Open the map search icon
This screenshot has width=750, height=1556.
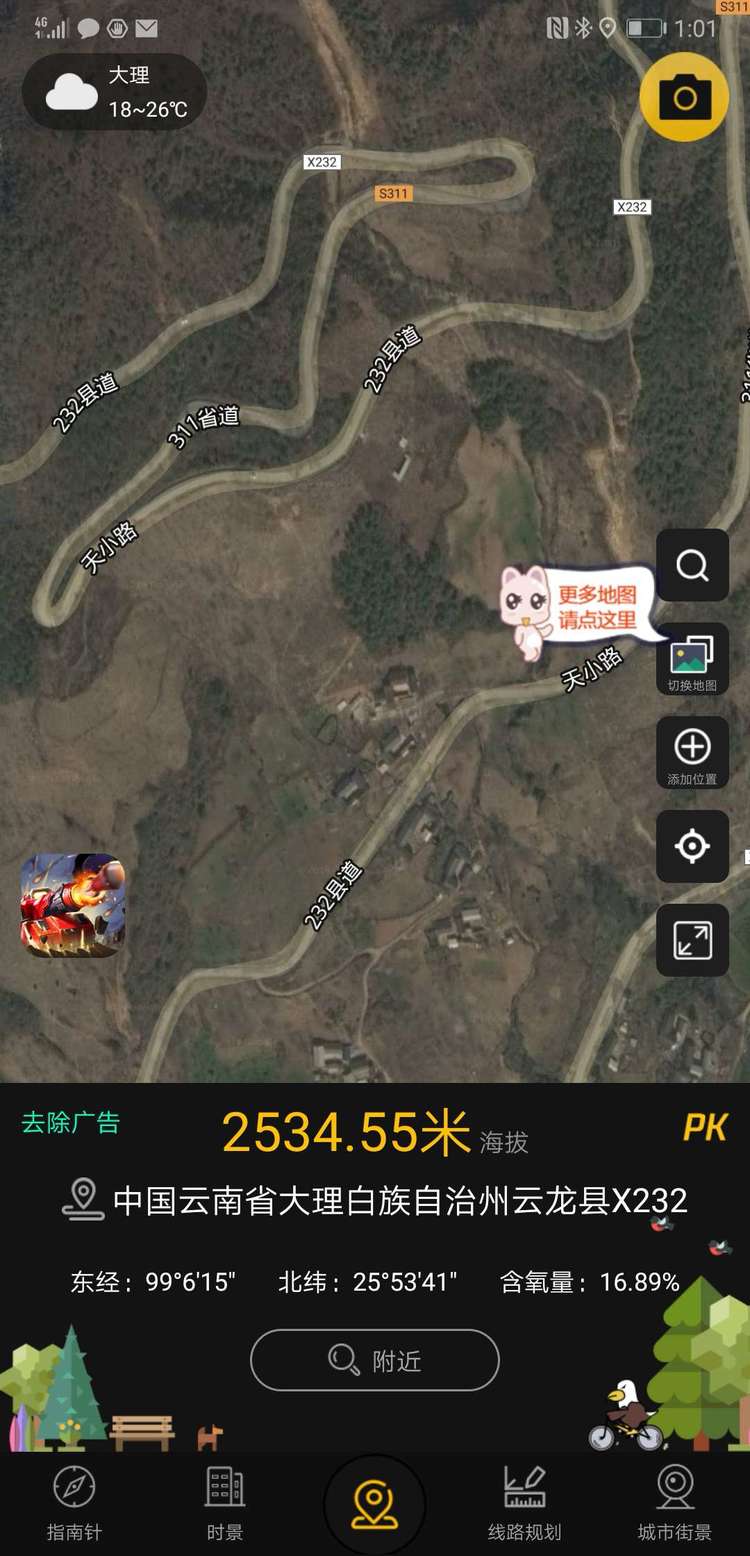(x=692, y=566)
